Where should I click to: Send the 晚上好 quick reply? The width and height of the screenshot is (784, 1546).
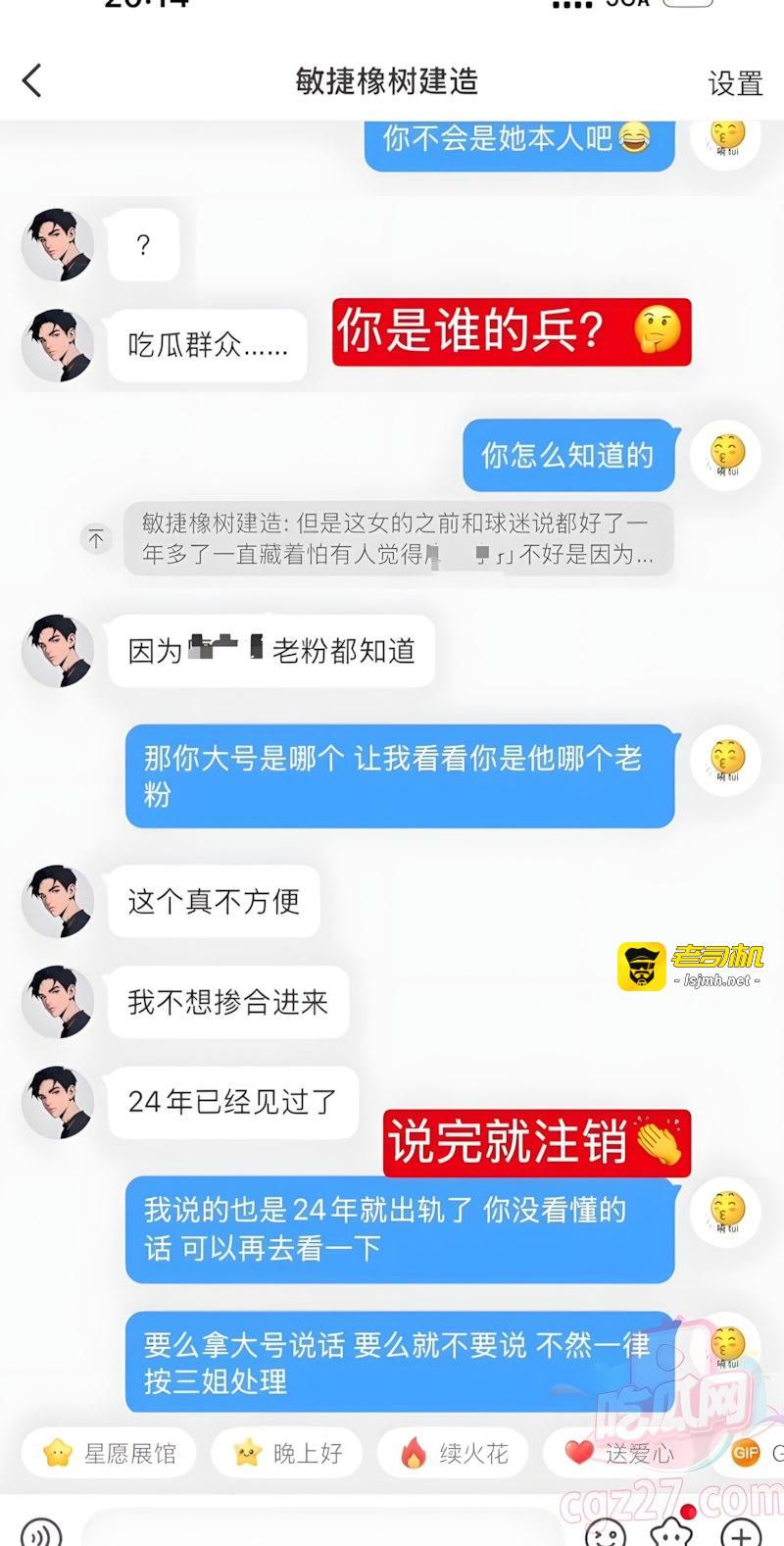coord(287,1453)
